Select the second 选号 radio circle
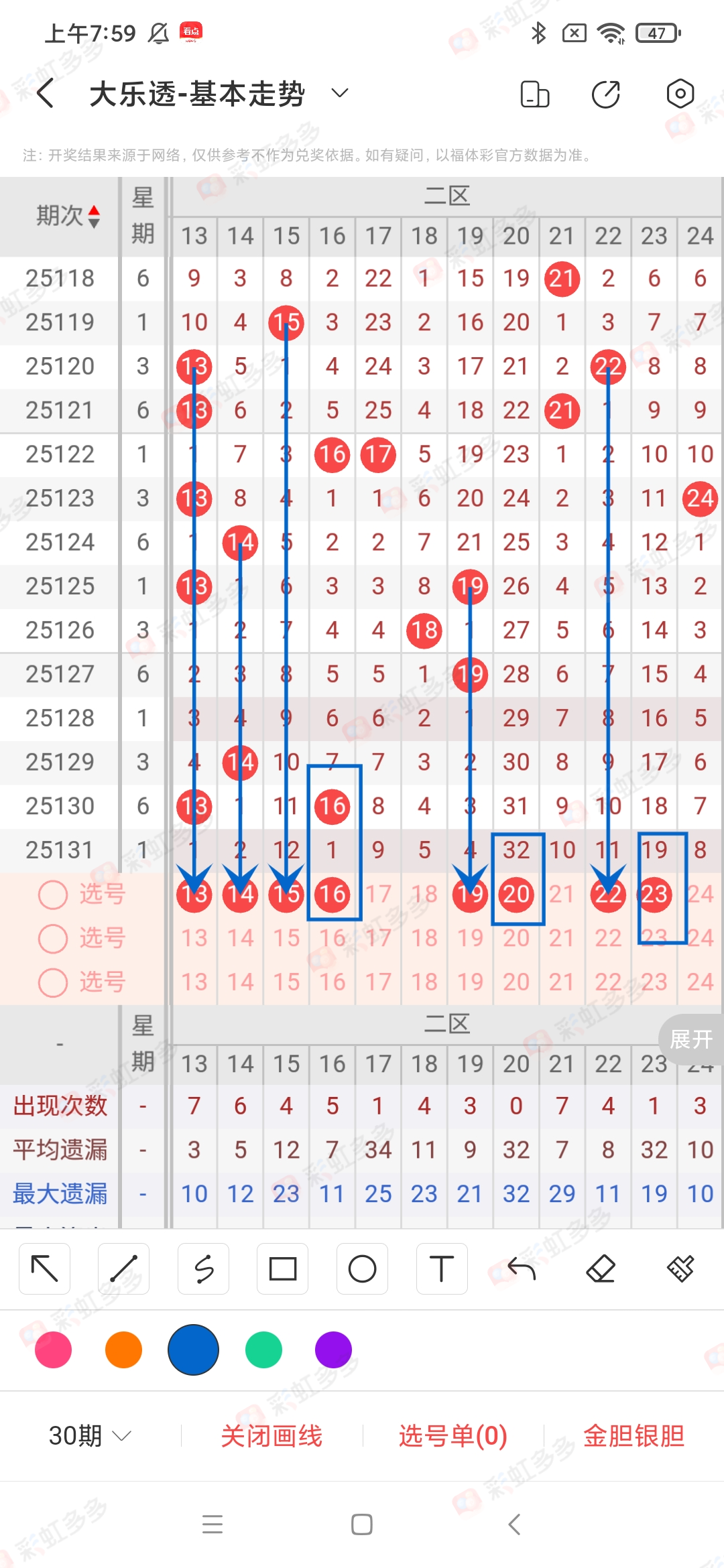 click(53, 938)
